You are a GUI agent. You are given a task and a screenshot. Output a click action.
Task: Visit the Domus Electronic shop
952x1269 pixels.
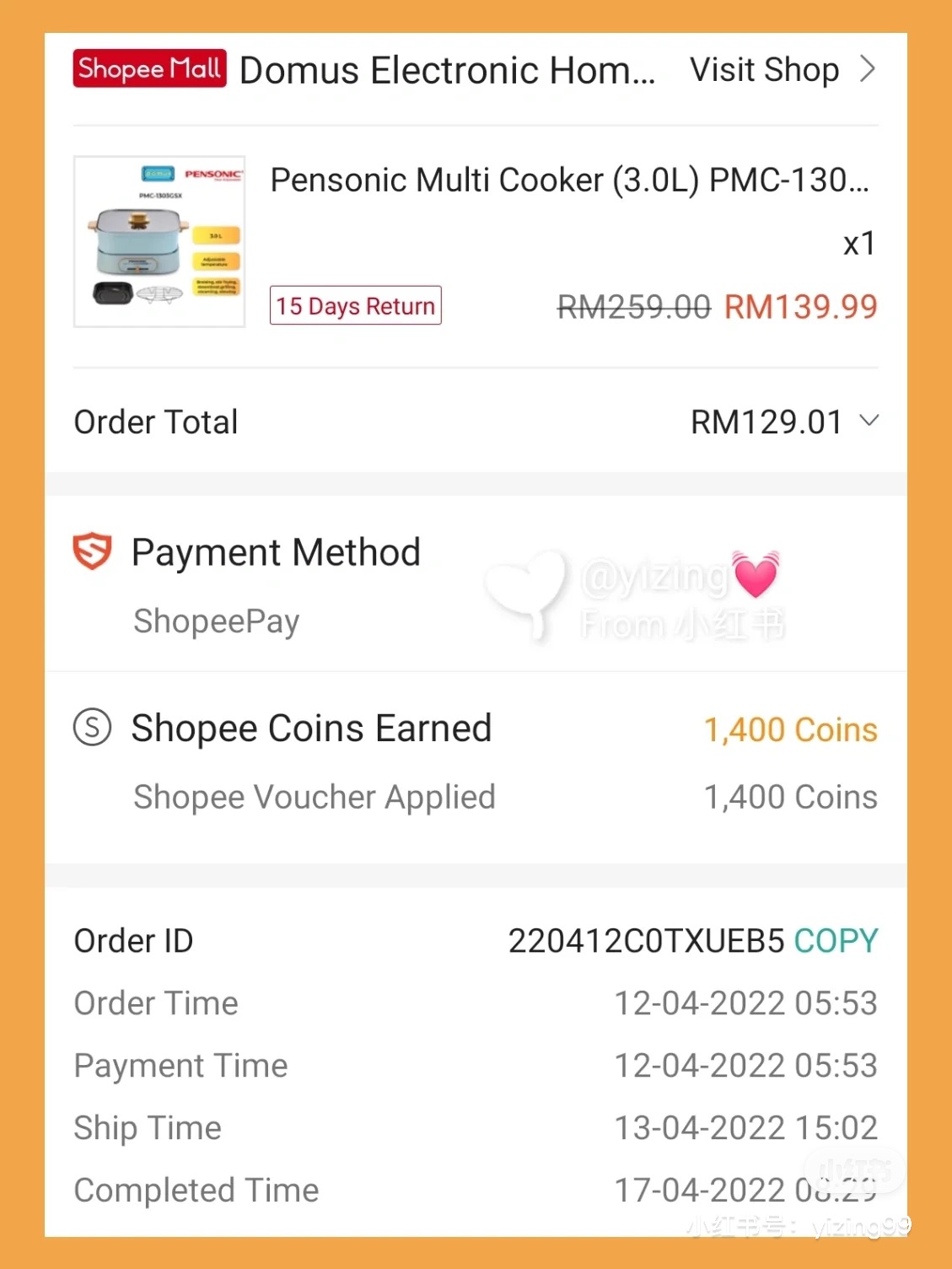781,70
